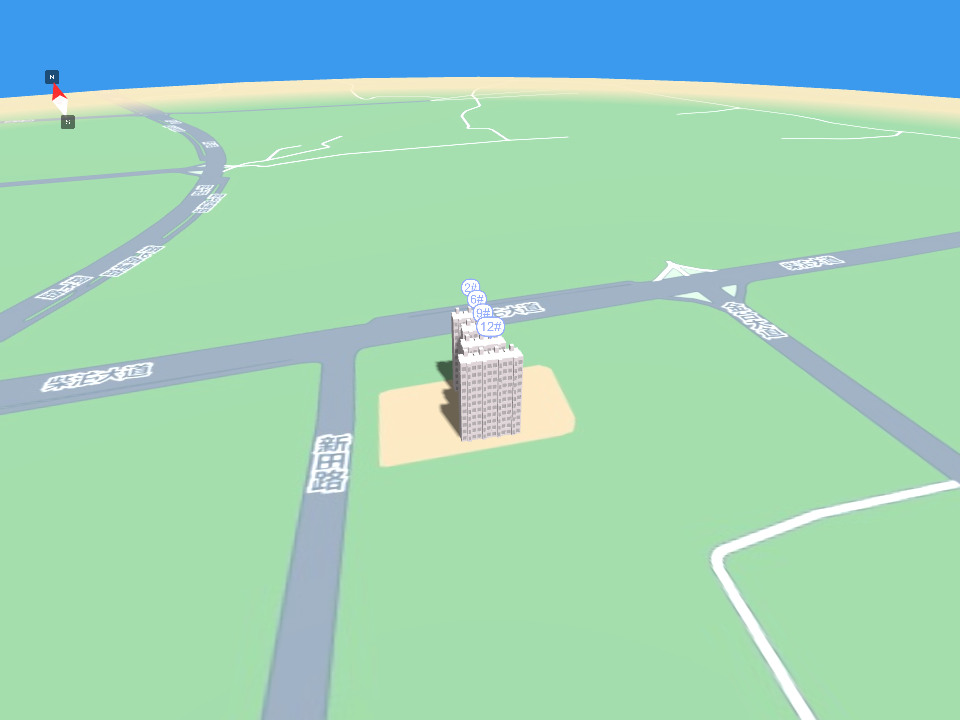Select the 12# building marker
The image size is (960, 720).
(x=490, y=327)
